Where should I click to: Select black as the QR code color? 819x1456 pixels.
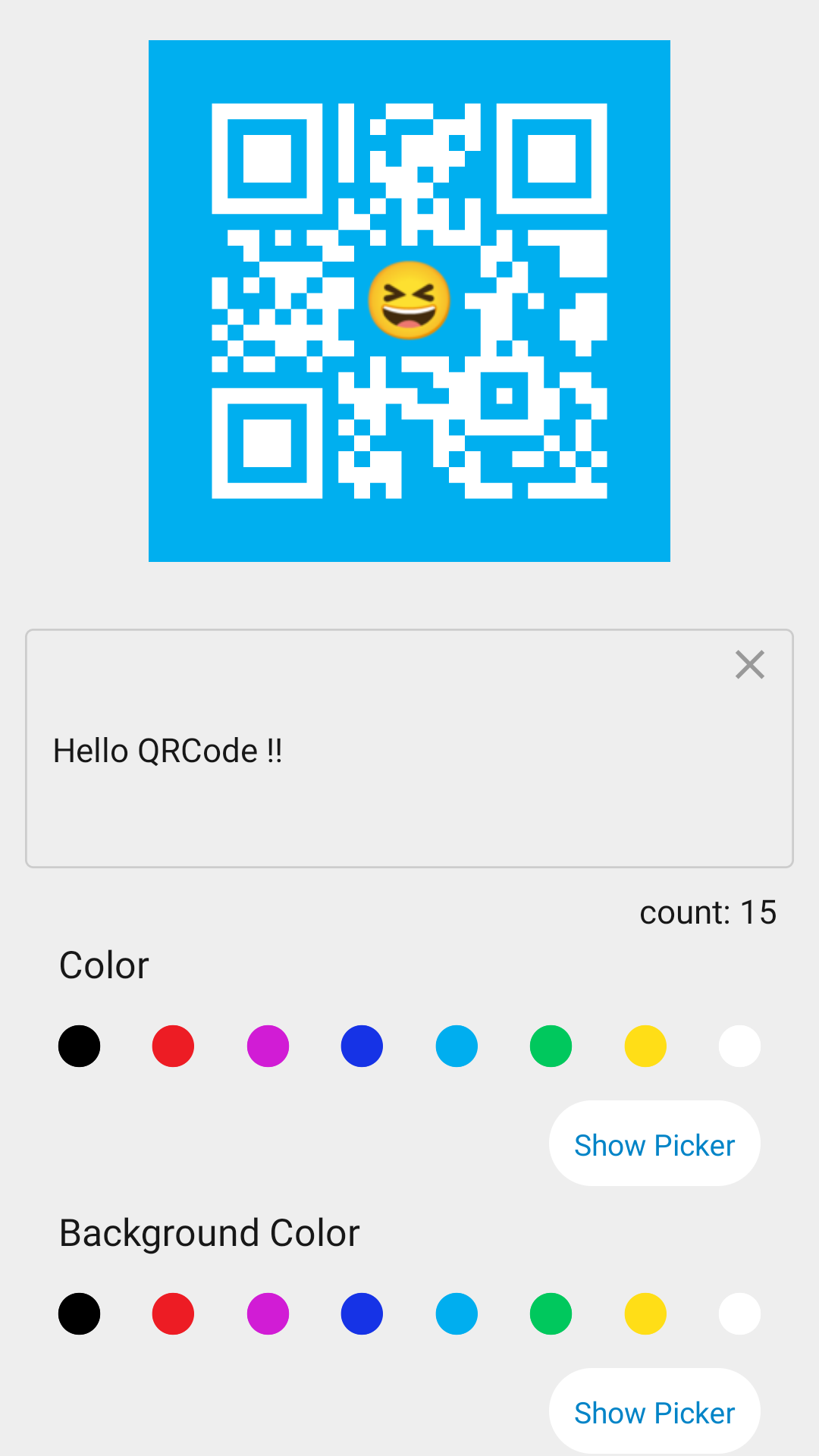[x=79, y=1046]
